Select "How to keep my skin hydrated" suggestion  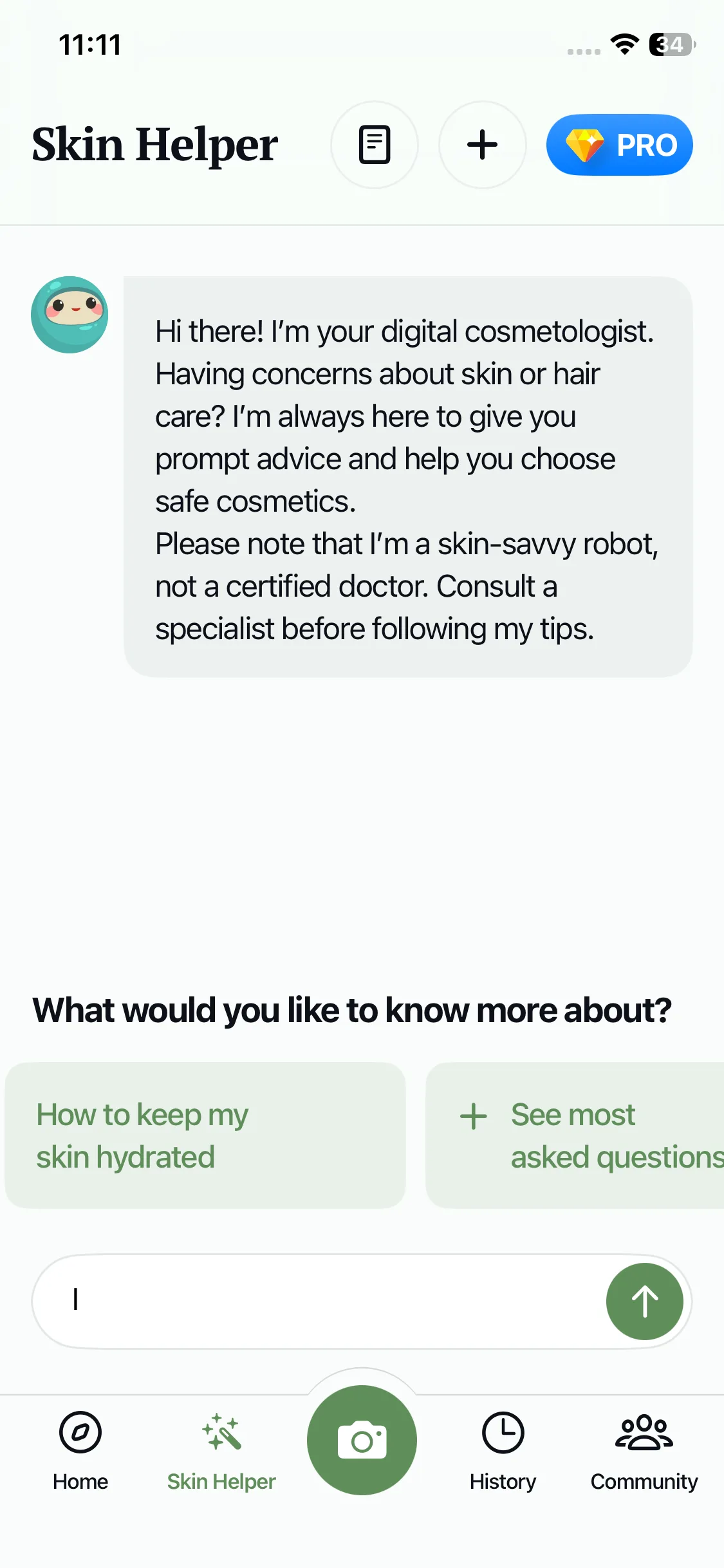tap(205, 1135)
